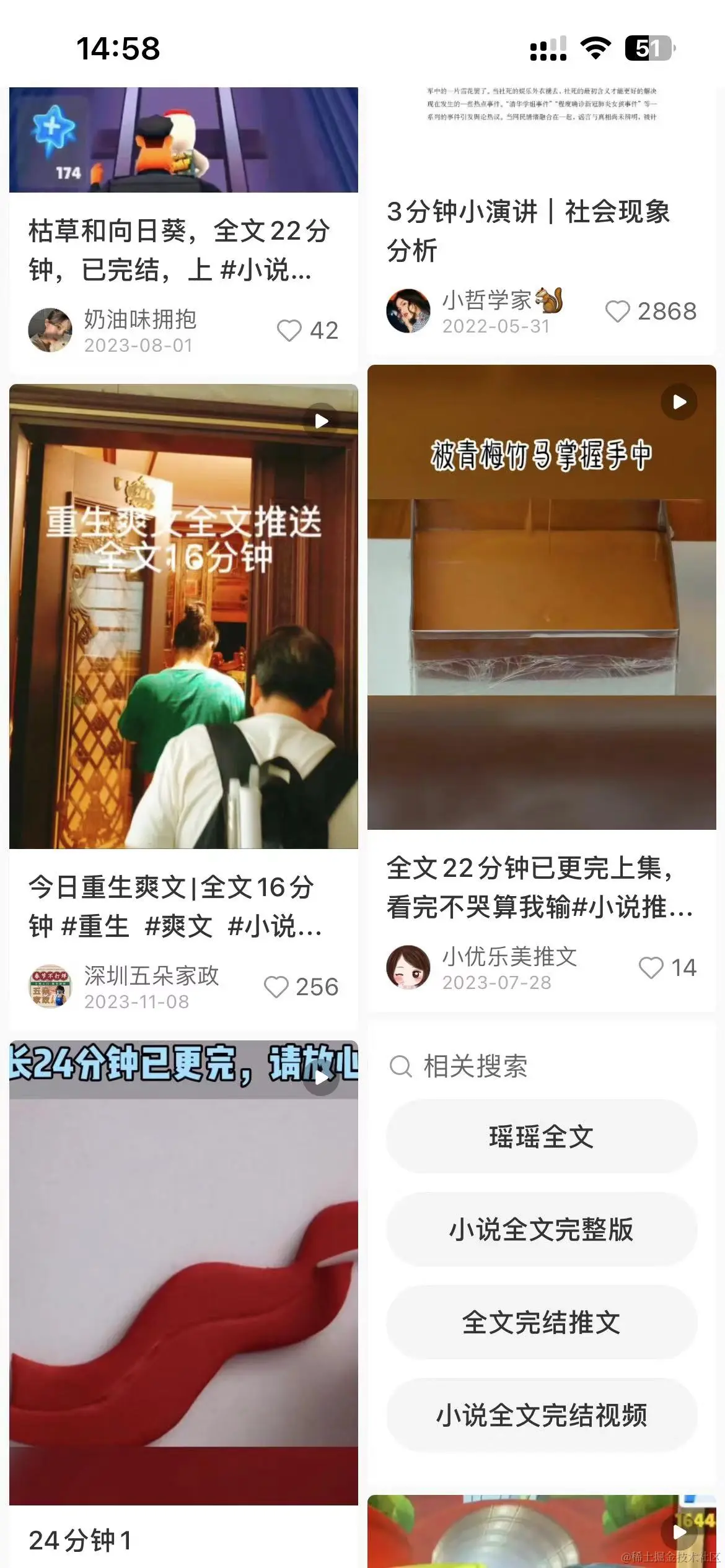Select the 小说全文完结视频 suggestion
725x1568 pixels.
542,1416
